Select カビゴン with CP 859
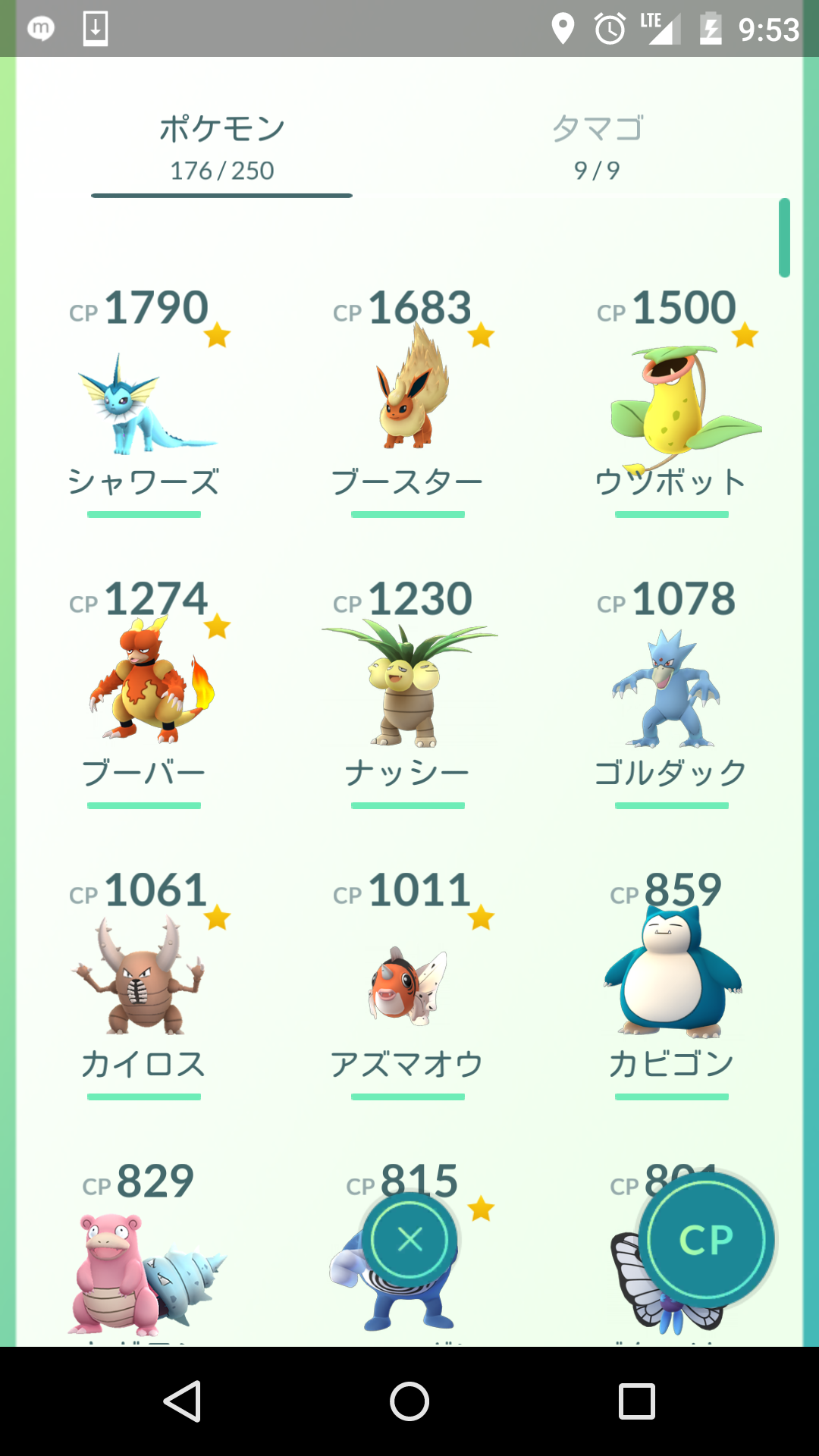The height and width of the screenshot is (1456, 819). click(x=672, y=978)
